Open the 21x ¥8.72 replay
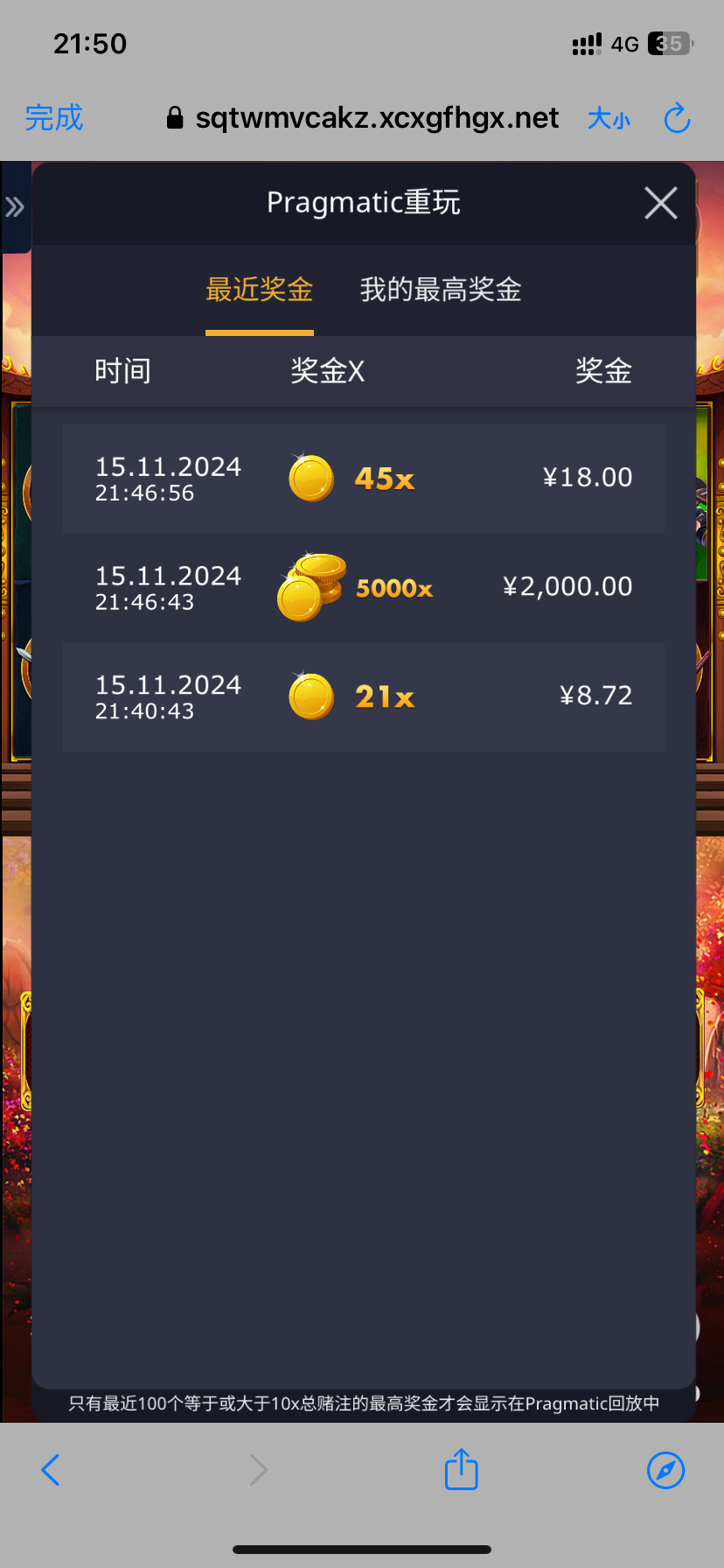Viewport: 724px width, 1568px height. point(363,696)
